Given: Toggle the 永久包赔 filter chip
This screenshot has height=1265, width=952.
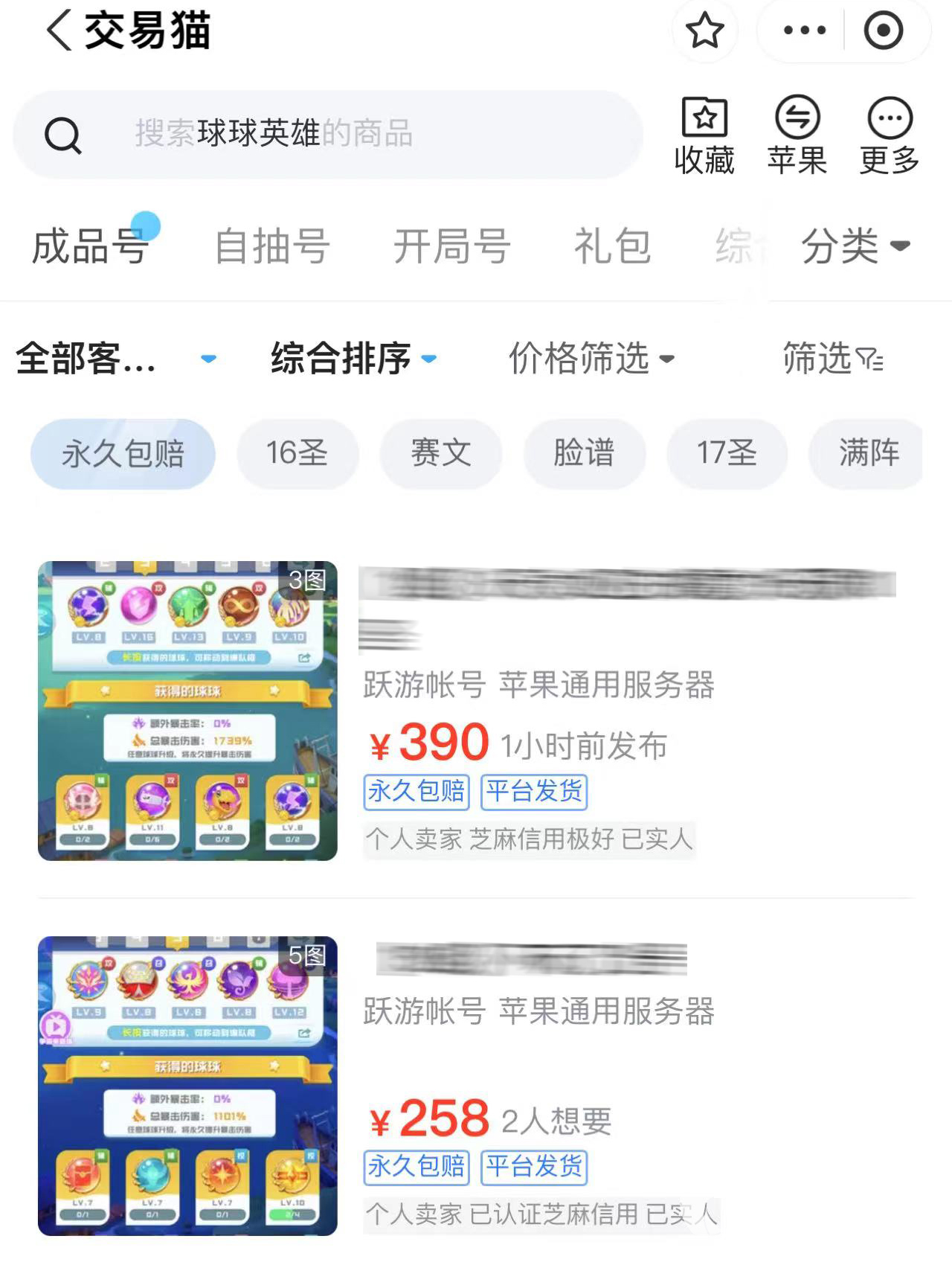Looking at the screenshot, I should click(123, 453).
